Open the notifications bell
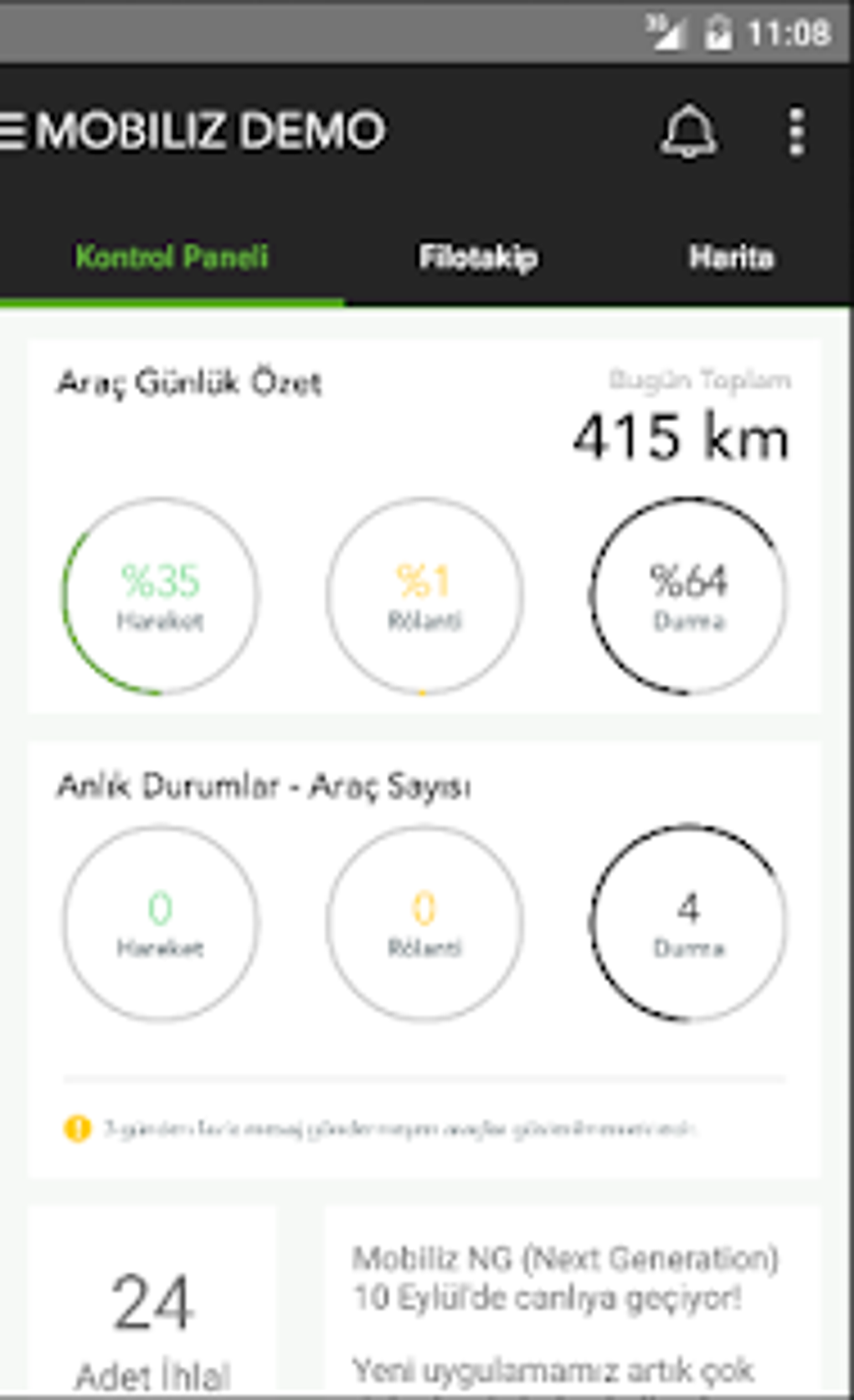Screen dimensions: 854x1400 (x=688, y=131)
